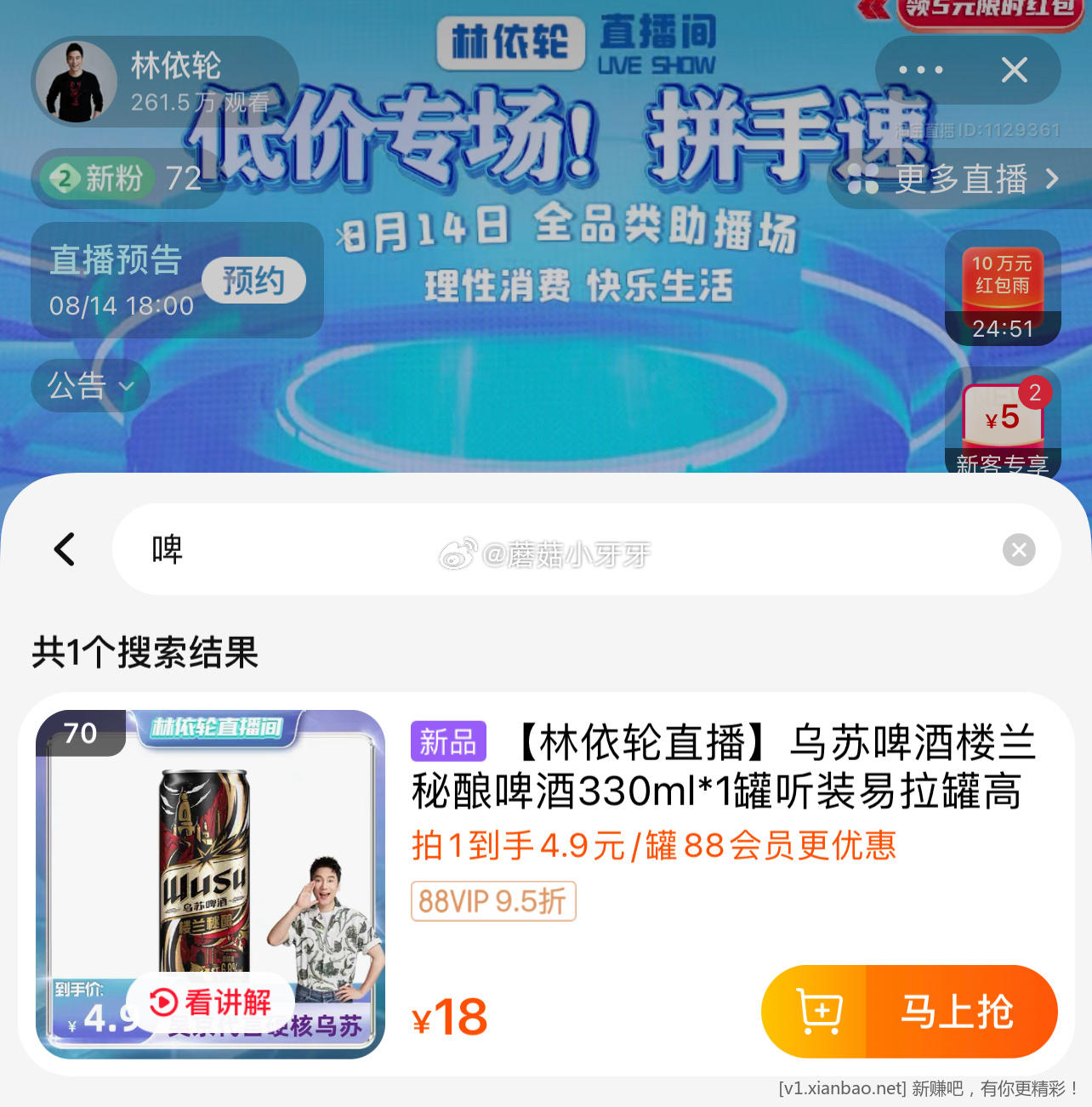Open the 10万元红包雨 red packet

(x=1003, y=287)
